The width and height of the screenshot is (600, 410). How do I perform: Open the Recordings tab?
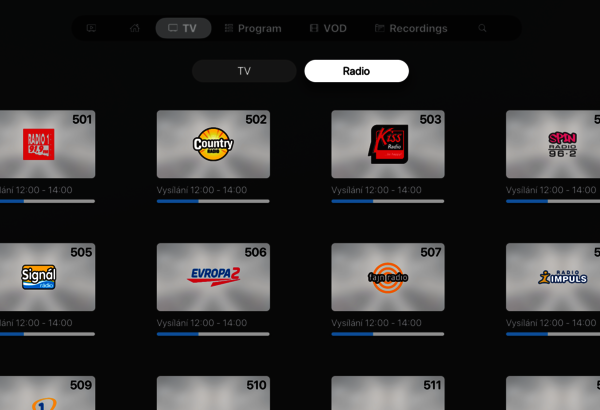410,29
